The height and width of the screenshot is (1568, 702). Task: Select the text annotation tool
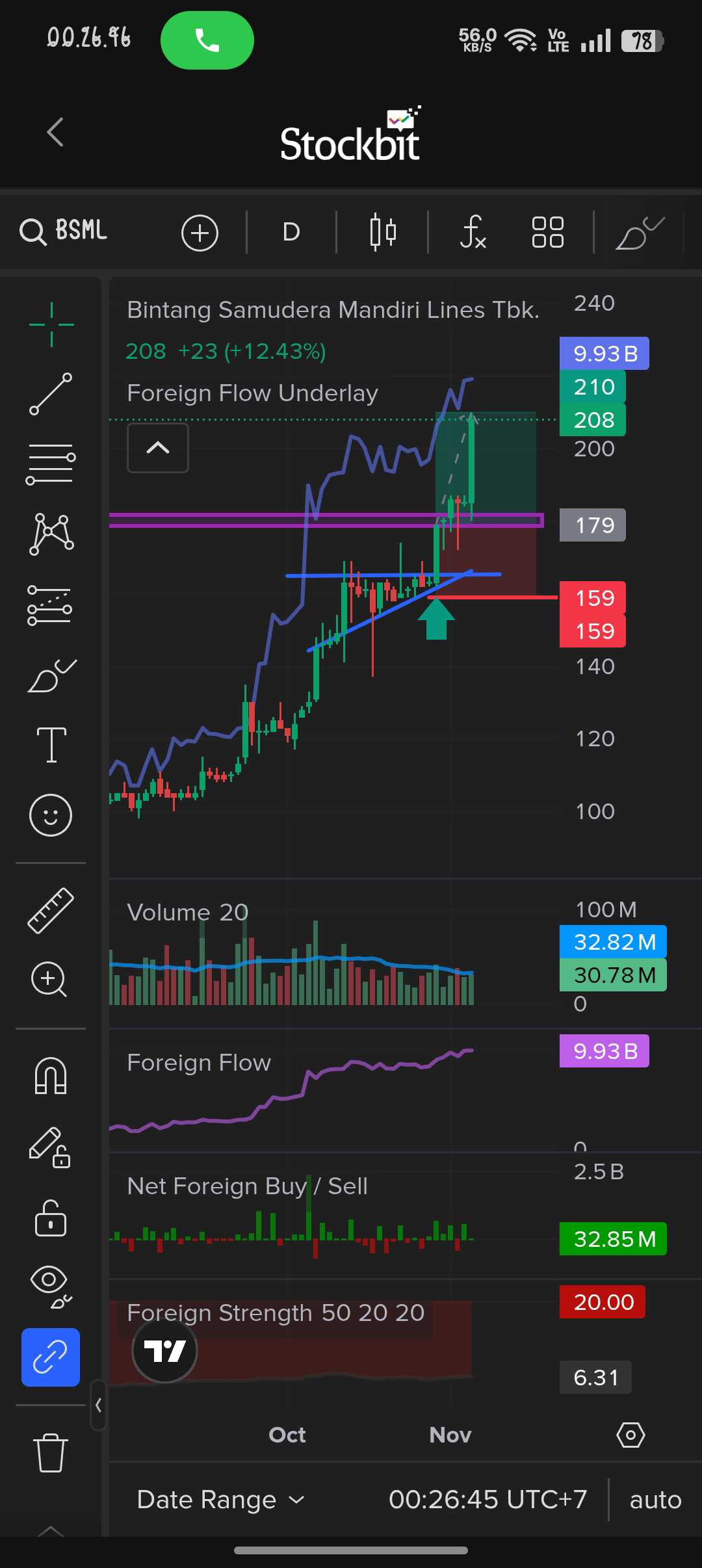51,744
